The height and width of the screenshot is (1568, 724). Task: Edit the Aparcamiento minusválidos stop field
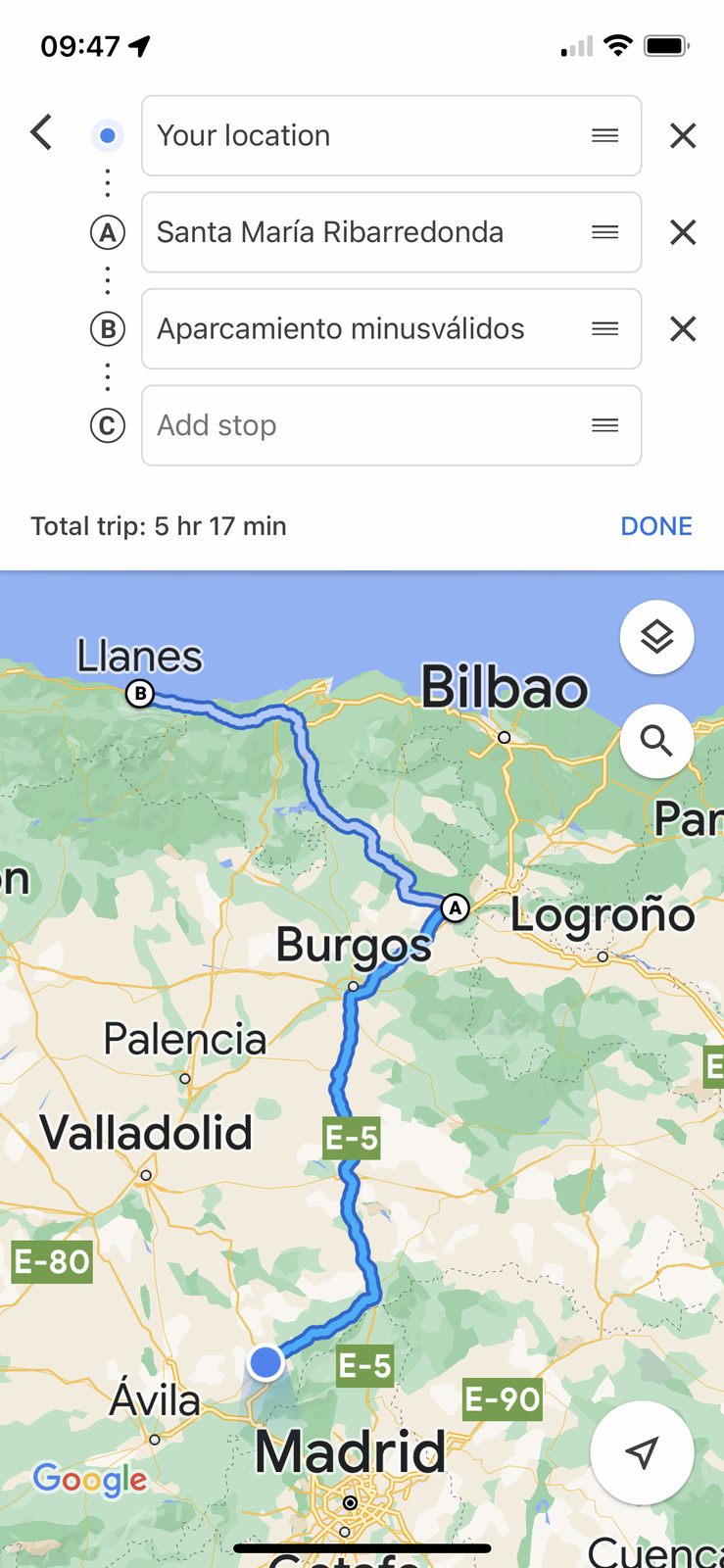pos(362,328)
